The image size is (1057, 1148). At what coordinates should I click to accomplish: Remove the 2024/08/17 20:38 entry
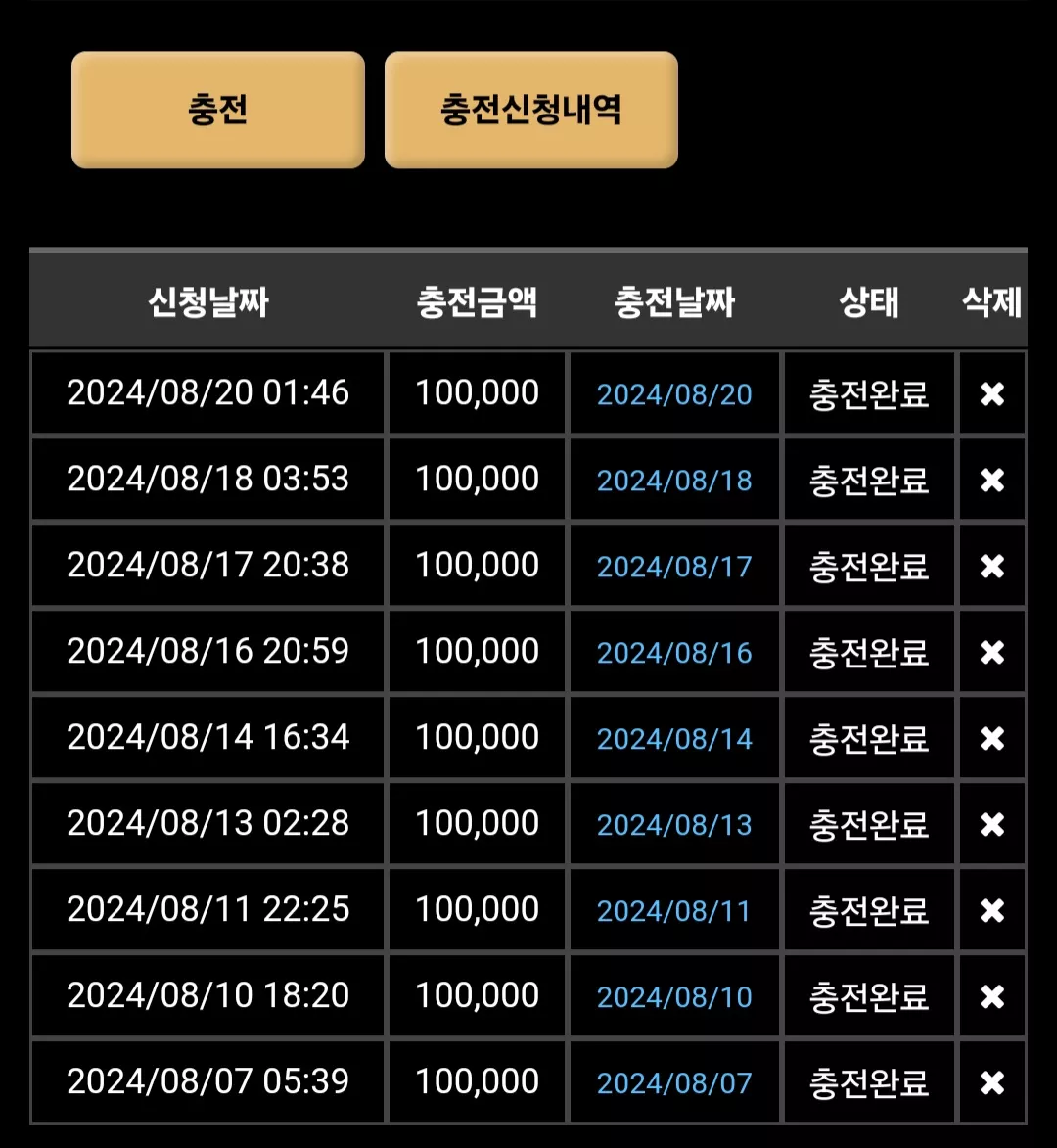click(991, 566)
